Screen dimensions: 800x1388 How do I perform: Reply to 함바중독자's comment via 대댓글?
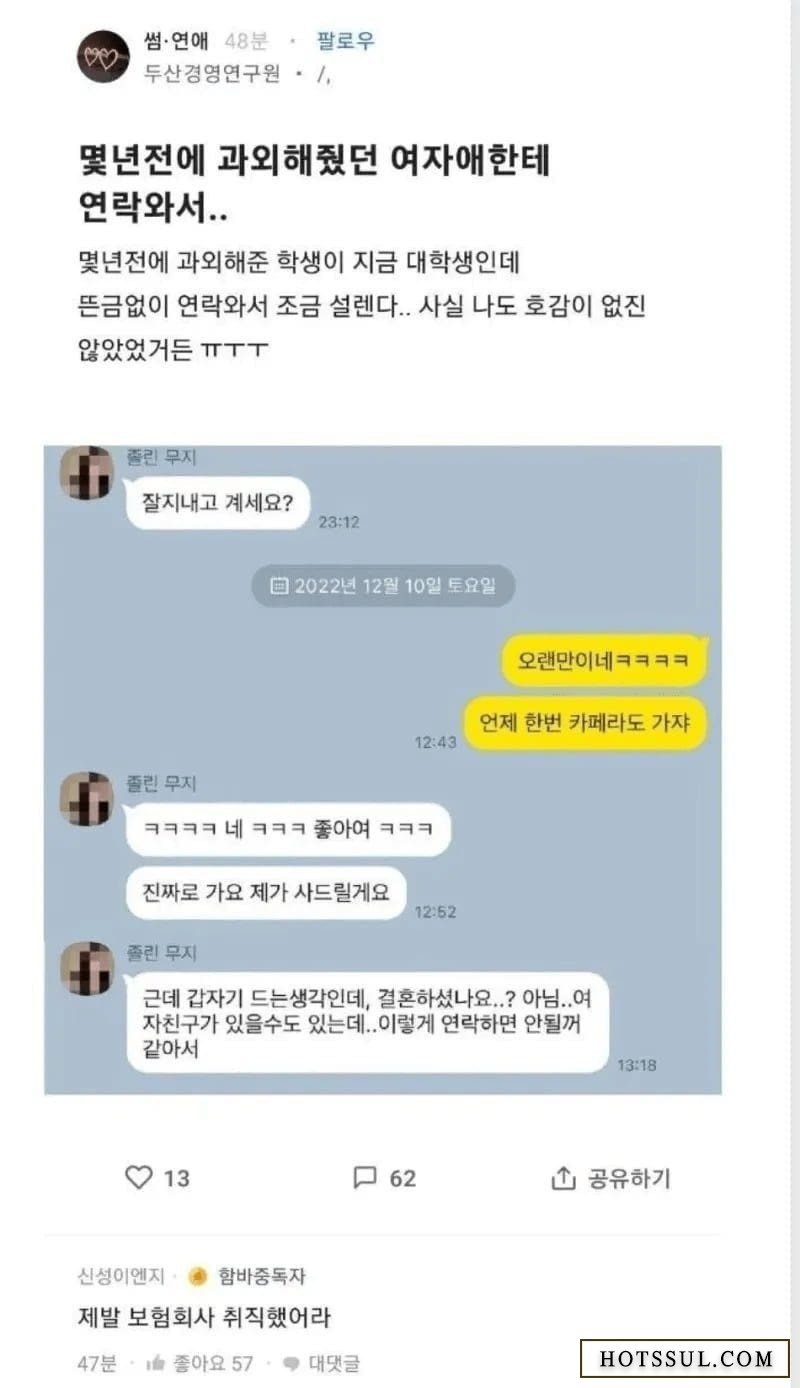click(321, 1362)
